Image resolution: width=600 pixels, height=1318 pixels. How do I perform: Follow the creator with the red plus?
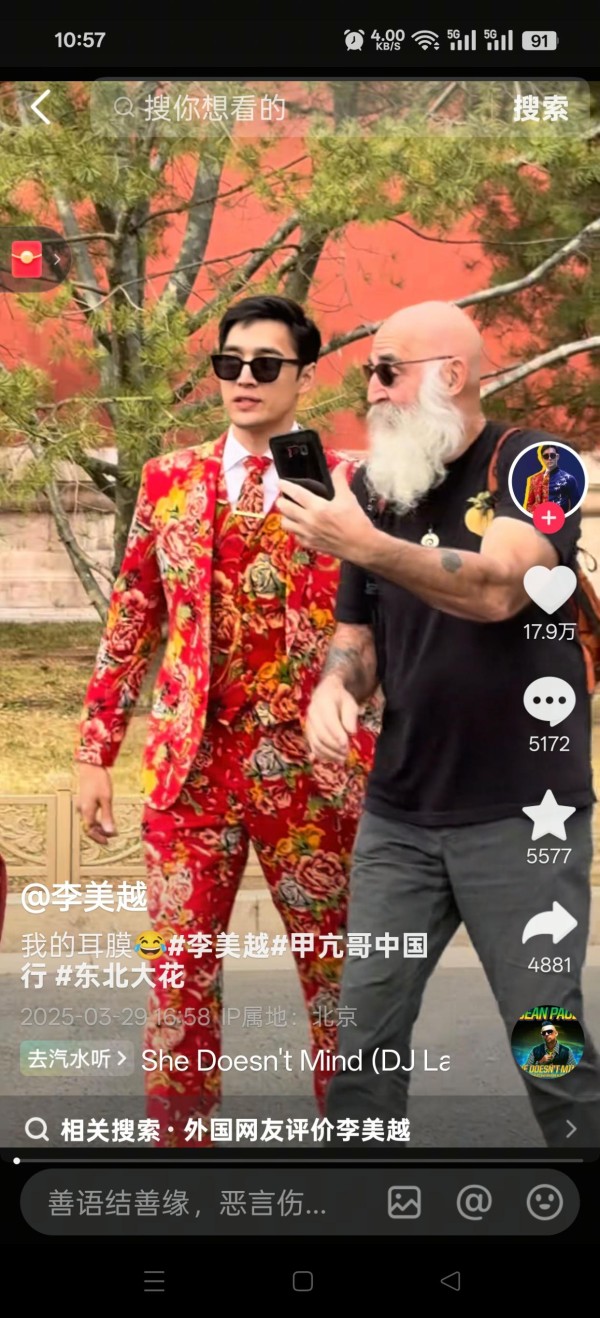pos(547,518)
